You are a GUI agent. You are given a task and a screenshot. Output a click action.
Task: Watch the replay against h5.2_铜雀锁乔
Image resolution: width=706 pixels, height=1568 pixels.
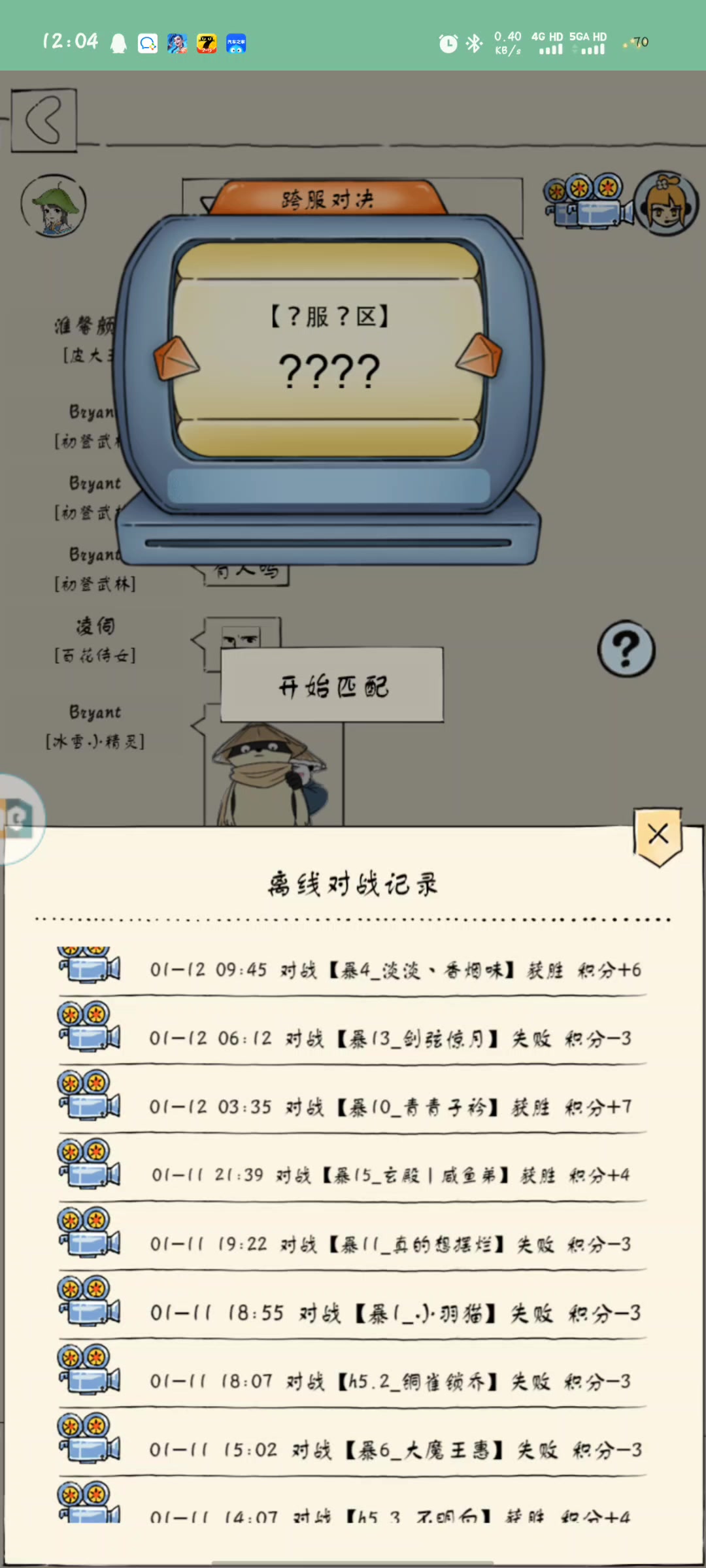tap(89, 1370)
